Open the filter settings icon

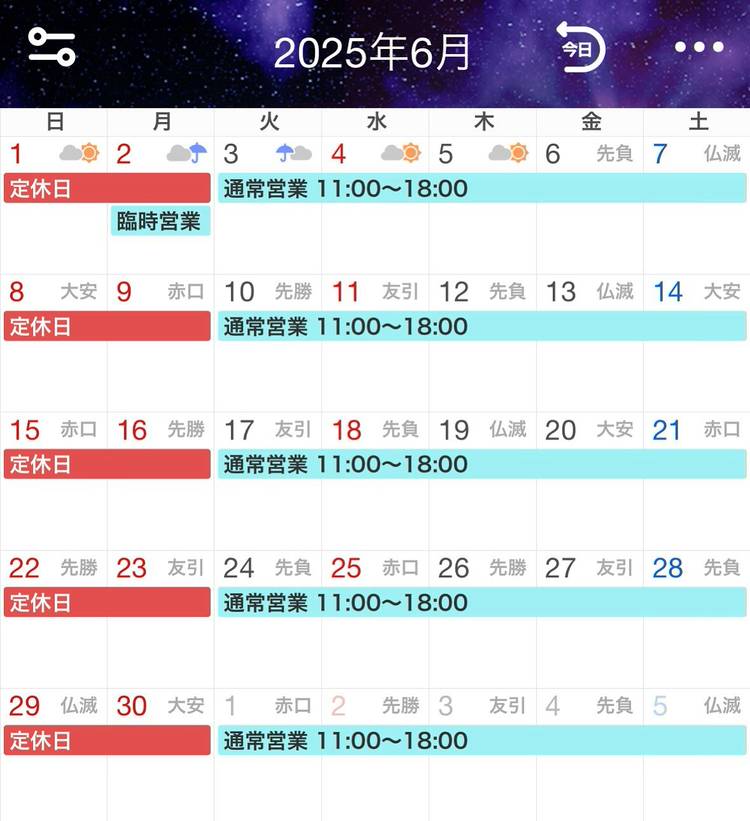pos(52,47)
